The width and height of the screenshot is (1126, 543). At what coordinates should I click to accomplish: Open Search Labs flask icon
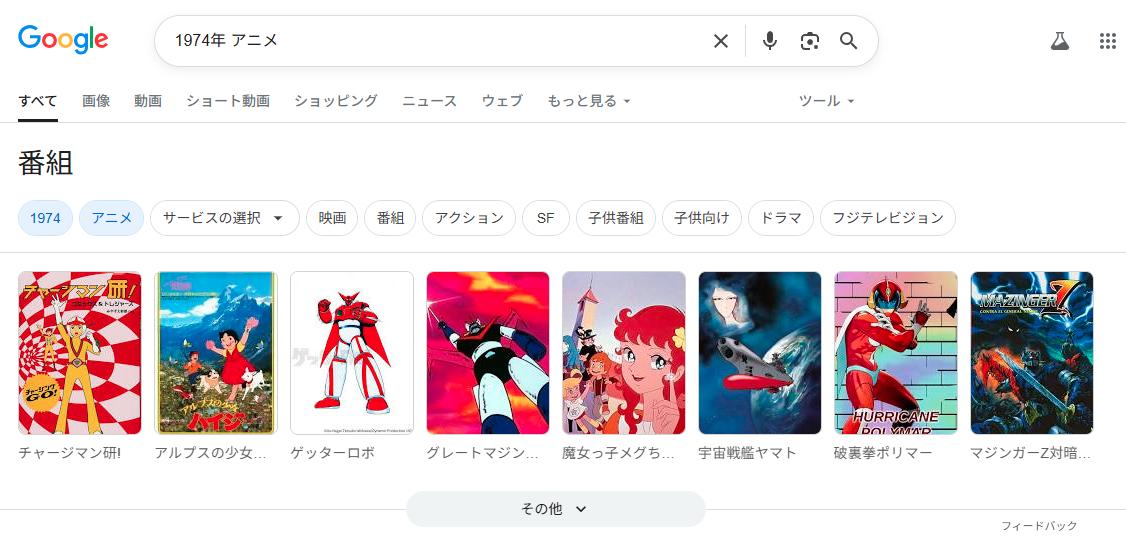1059,41
